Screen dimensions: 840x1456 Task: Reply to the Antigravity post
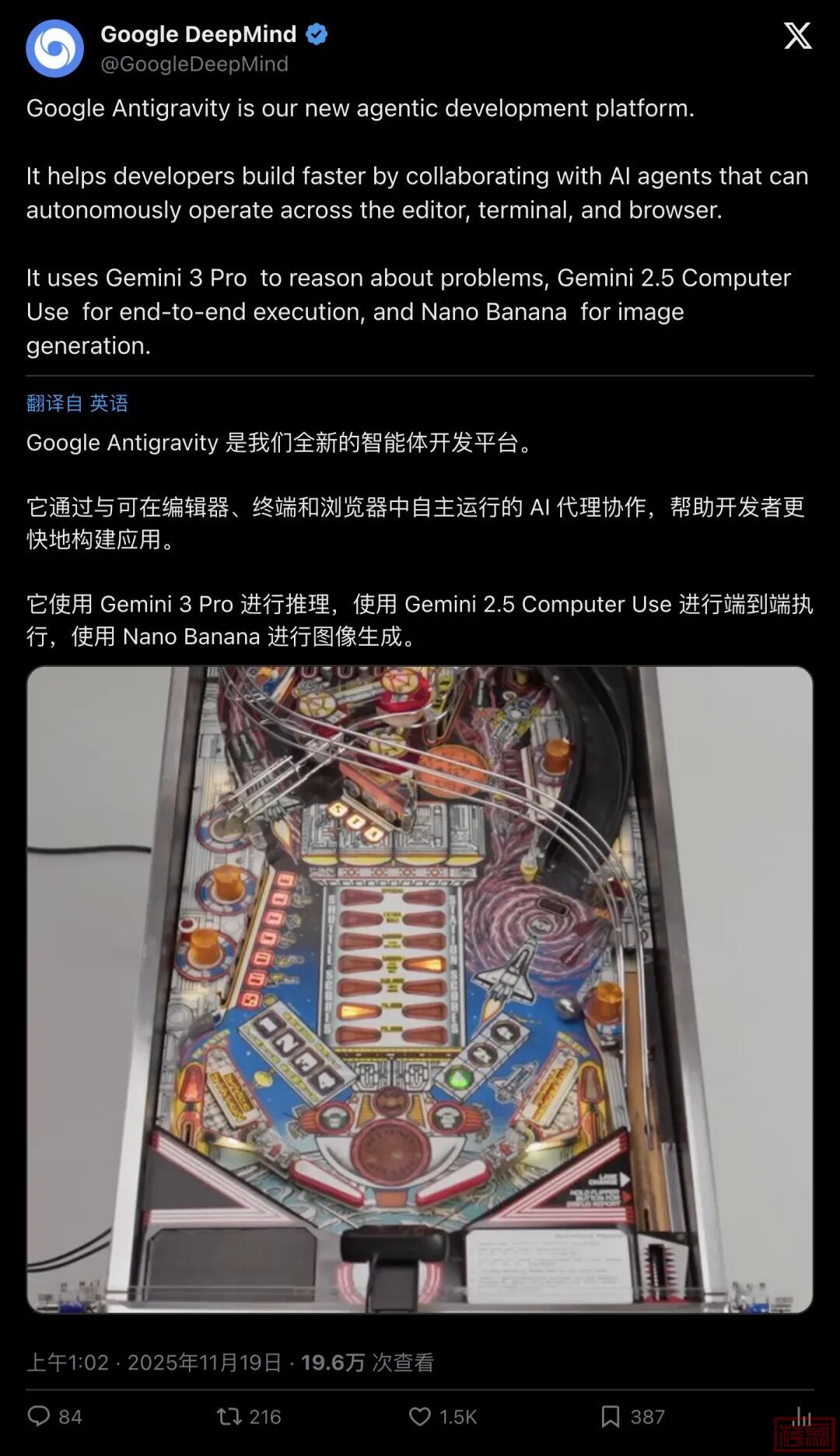click(x=39, y=1416)
